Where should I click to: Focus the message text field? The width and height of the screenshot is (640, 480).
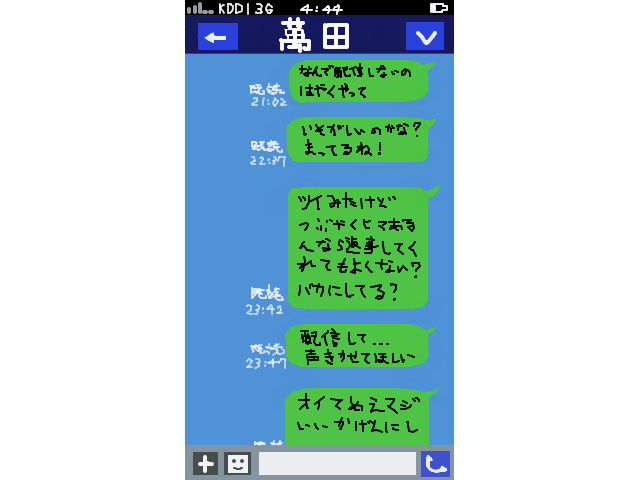tap(337, 463)
